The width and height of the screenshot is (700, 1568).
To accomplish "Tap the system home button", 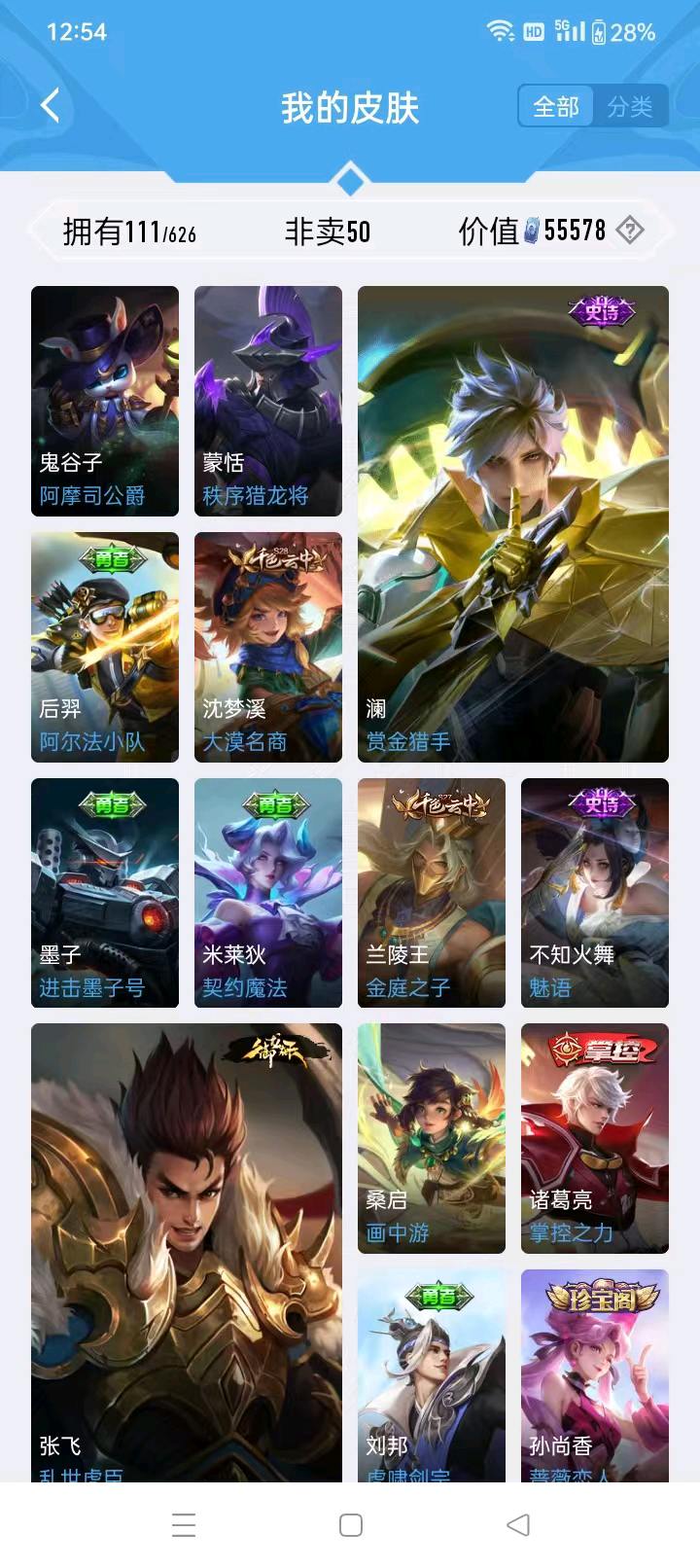I will point(351,1525).
